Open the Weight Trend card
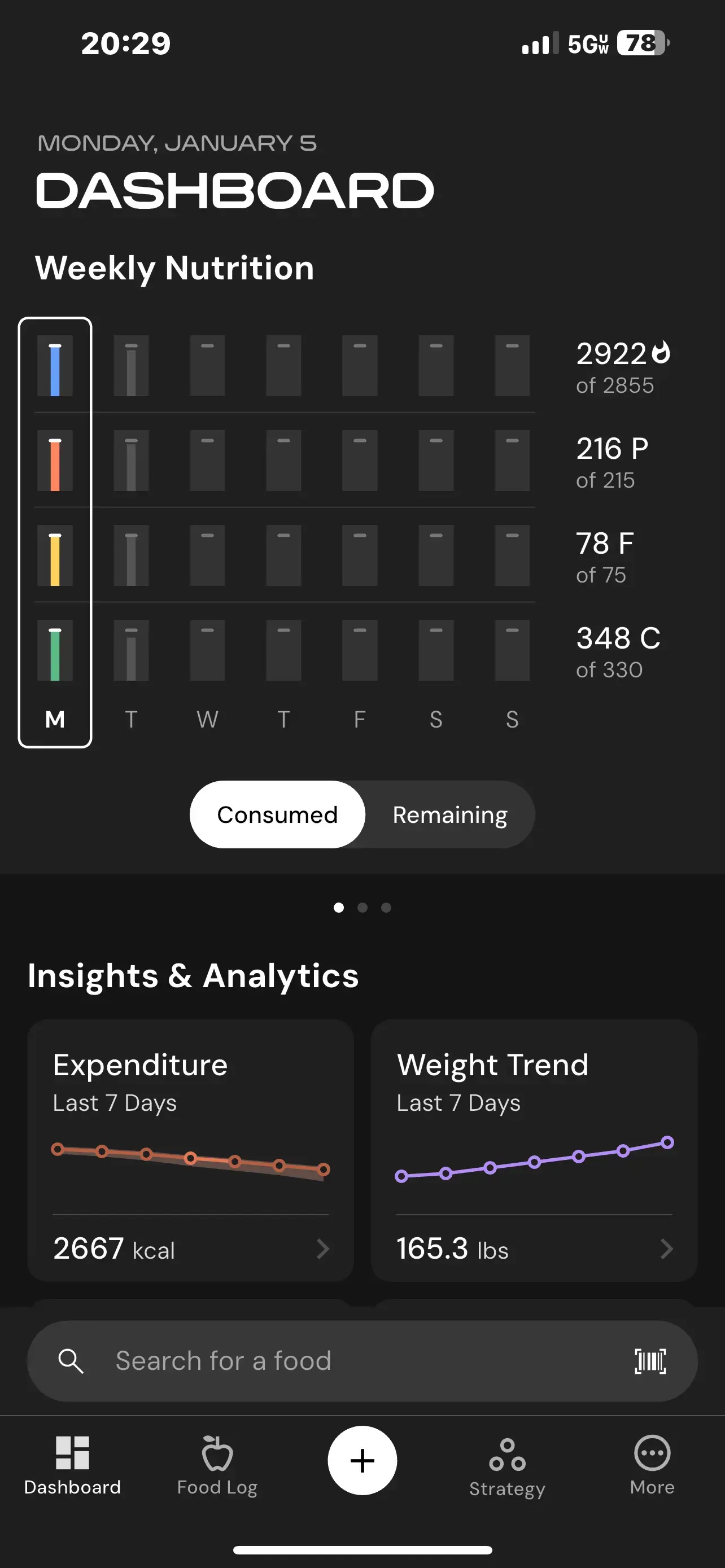Image resolution: width=725 pixels, height=1568 pixels. coord(533,1150)
